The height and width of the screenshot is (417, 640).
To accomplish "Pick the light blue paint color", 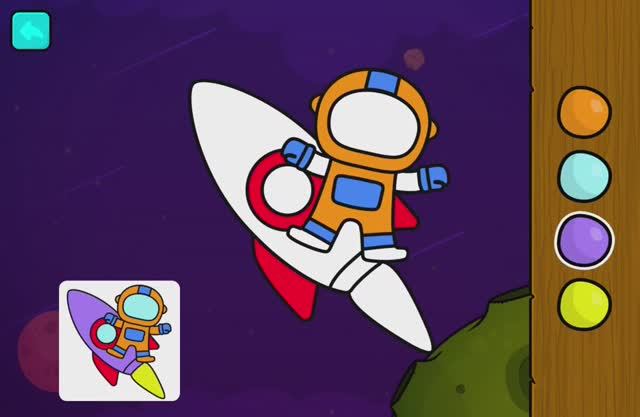I will [583, 176].
